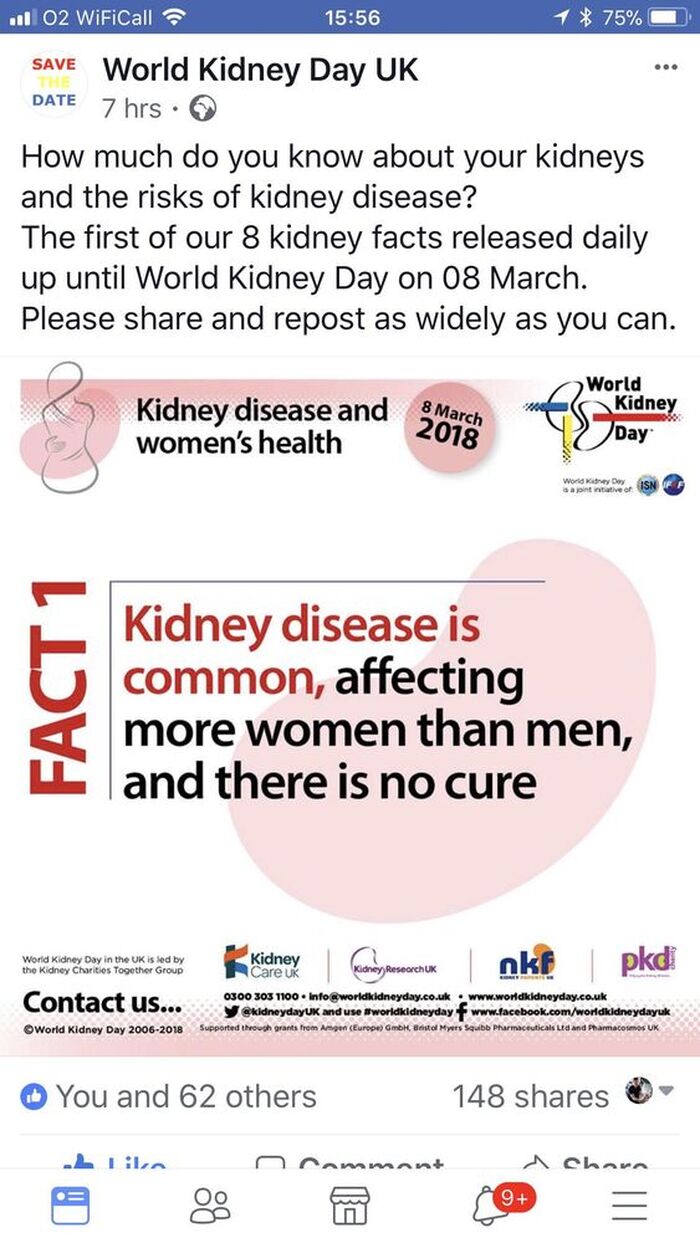Image resolution: width=700 pixels, height=1243 pixels.
Task: Open the Friends tab
Action: (211, 1205)
